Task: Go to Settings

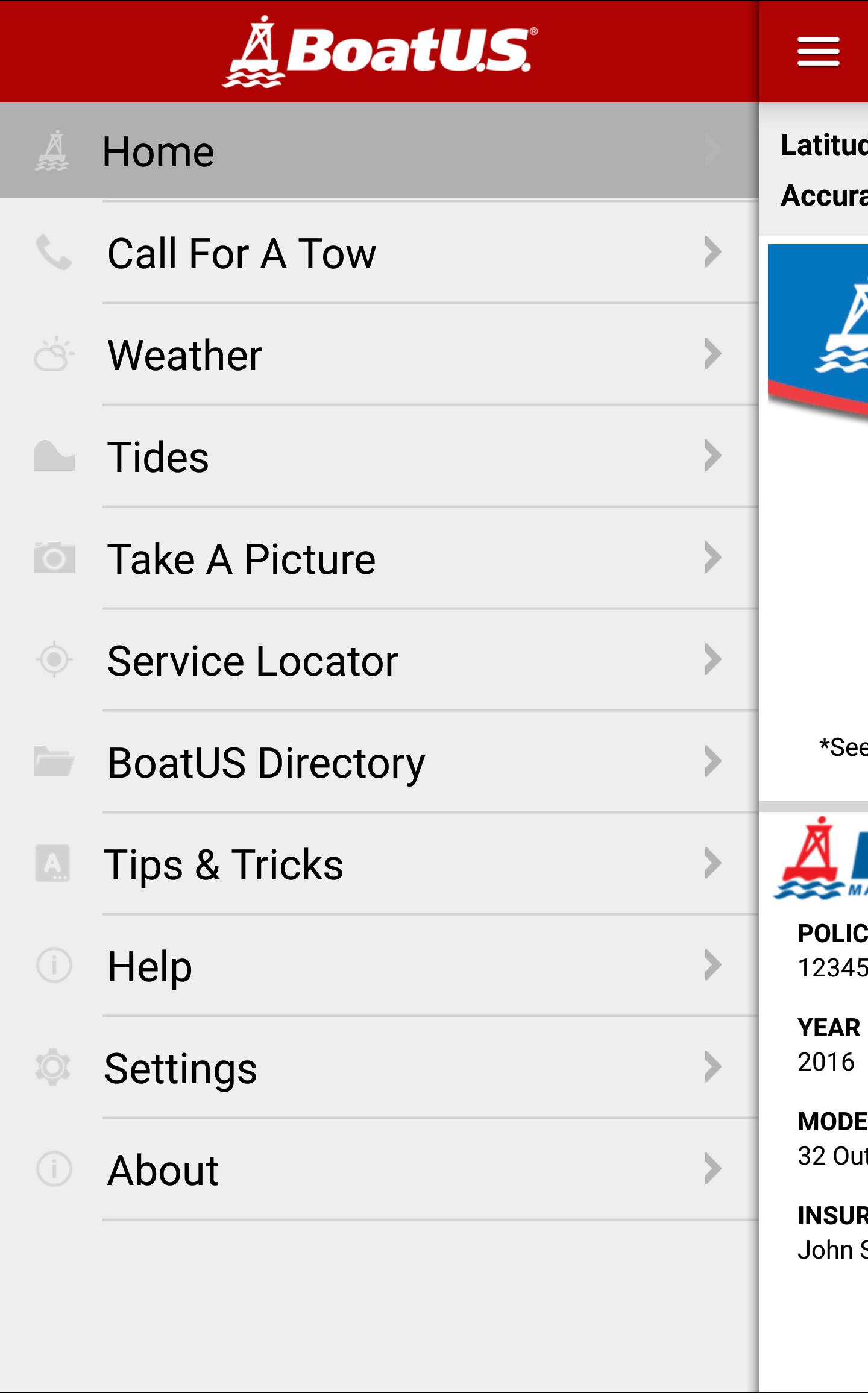Action: [379, 1068]
